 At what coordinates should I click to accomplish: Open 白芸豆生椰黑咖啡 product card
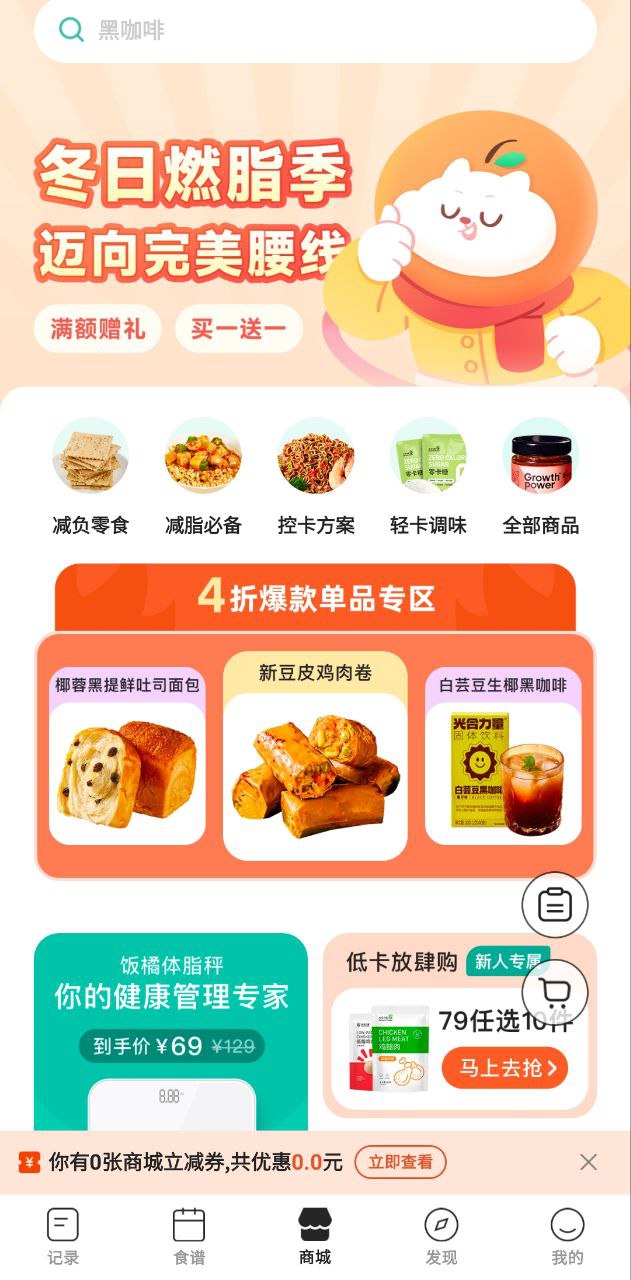[503, 757]
